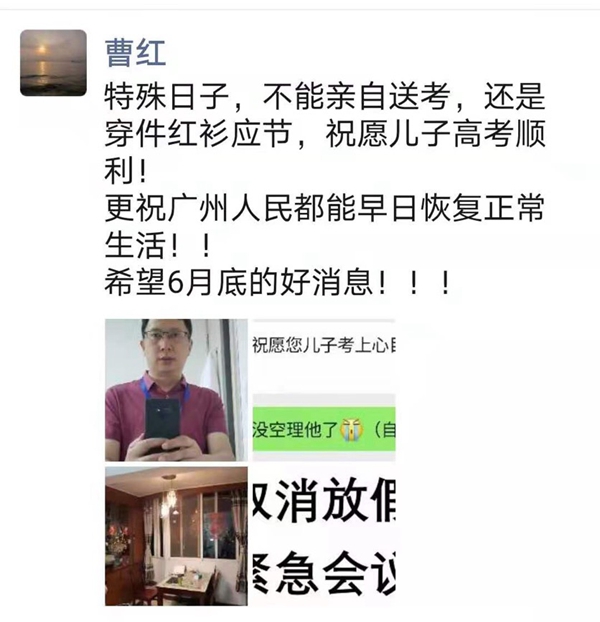View the selfie photo in red shirt

[176, 390]
